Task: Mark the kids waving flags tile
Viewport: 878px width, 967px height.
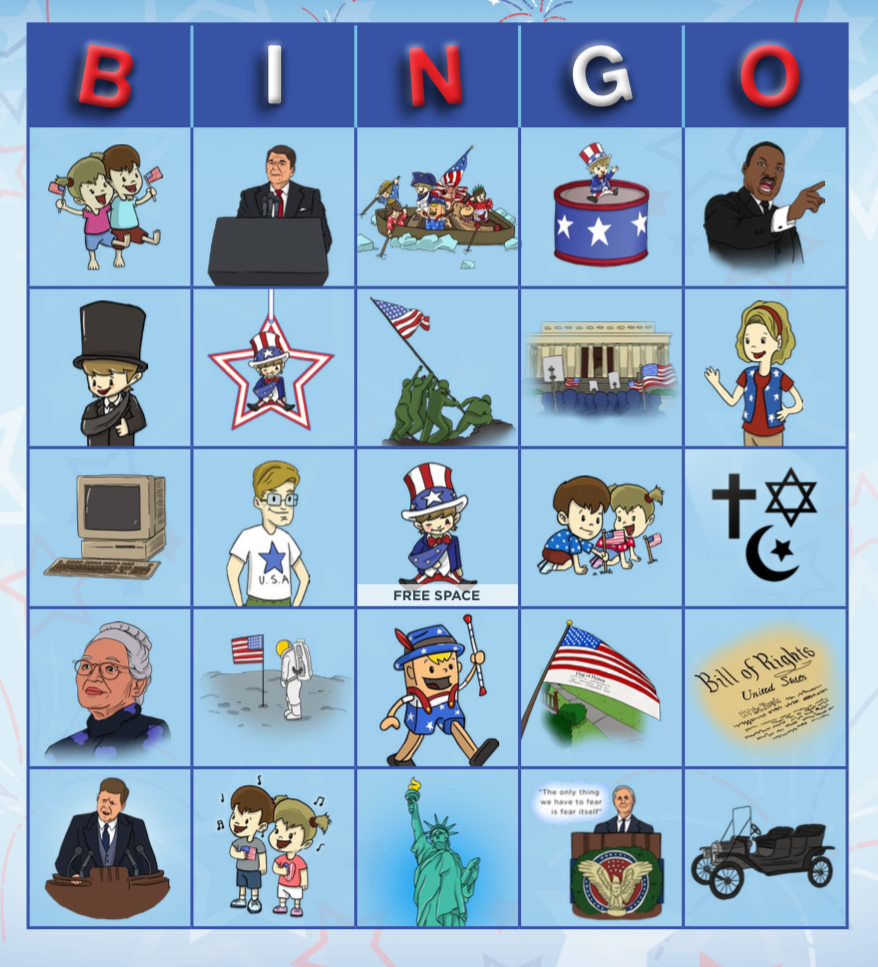Action: pyautogui.click(x=109, y=207)
